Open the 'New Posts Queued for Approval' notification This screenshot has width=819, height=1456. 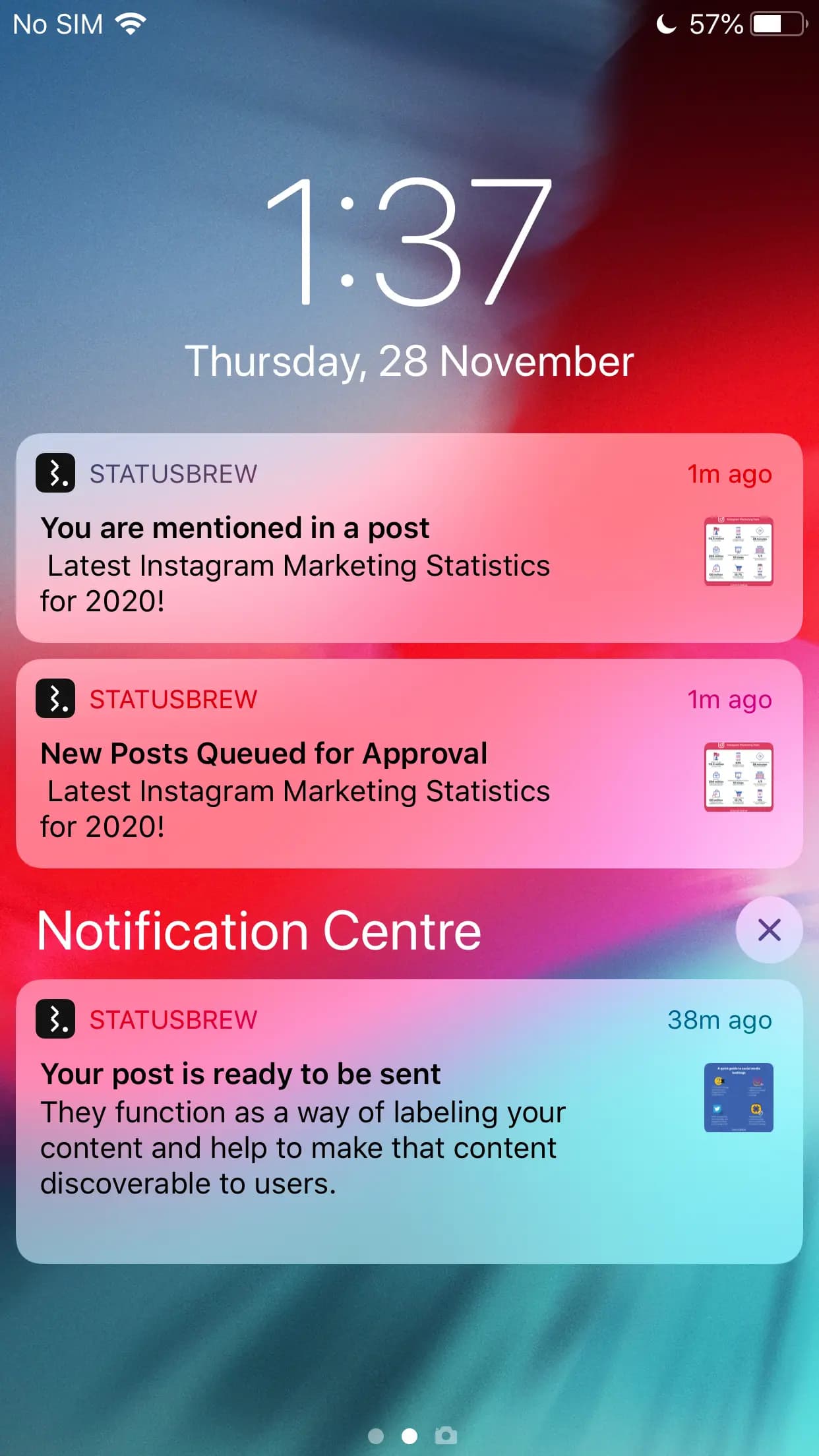pyautogui.click(x=409, y=764)
